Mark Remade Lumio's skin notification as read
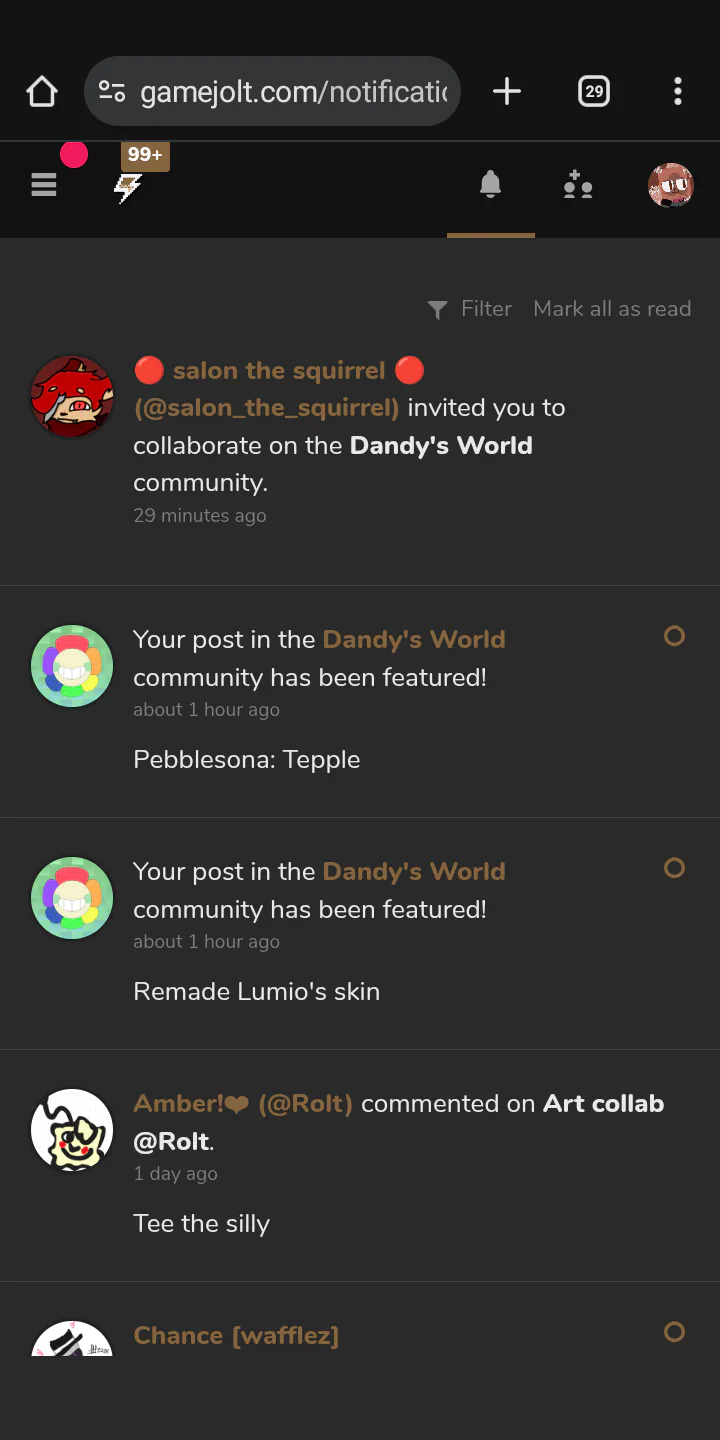 [674, 868]
